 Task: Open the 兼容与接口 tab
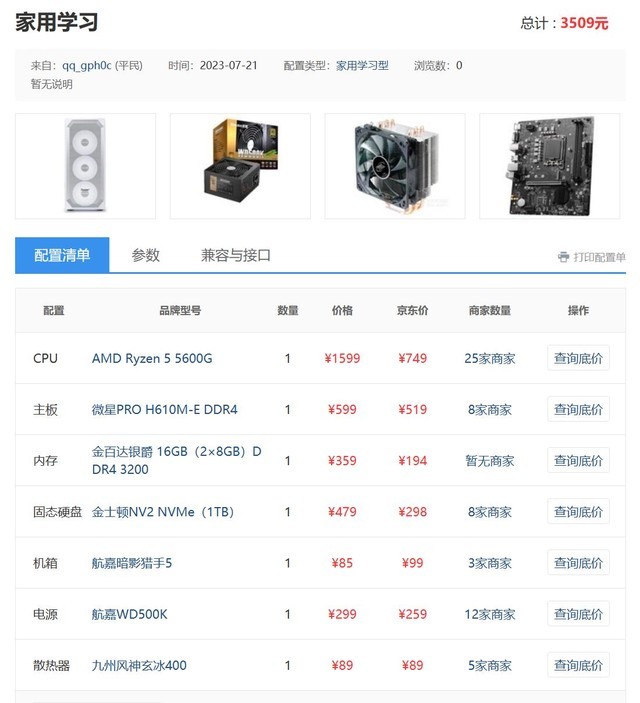pos(236,255)
